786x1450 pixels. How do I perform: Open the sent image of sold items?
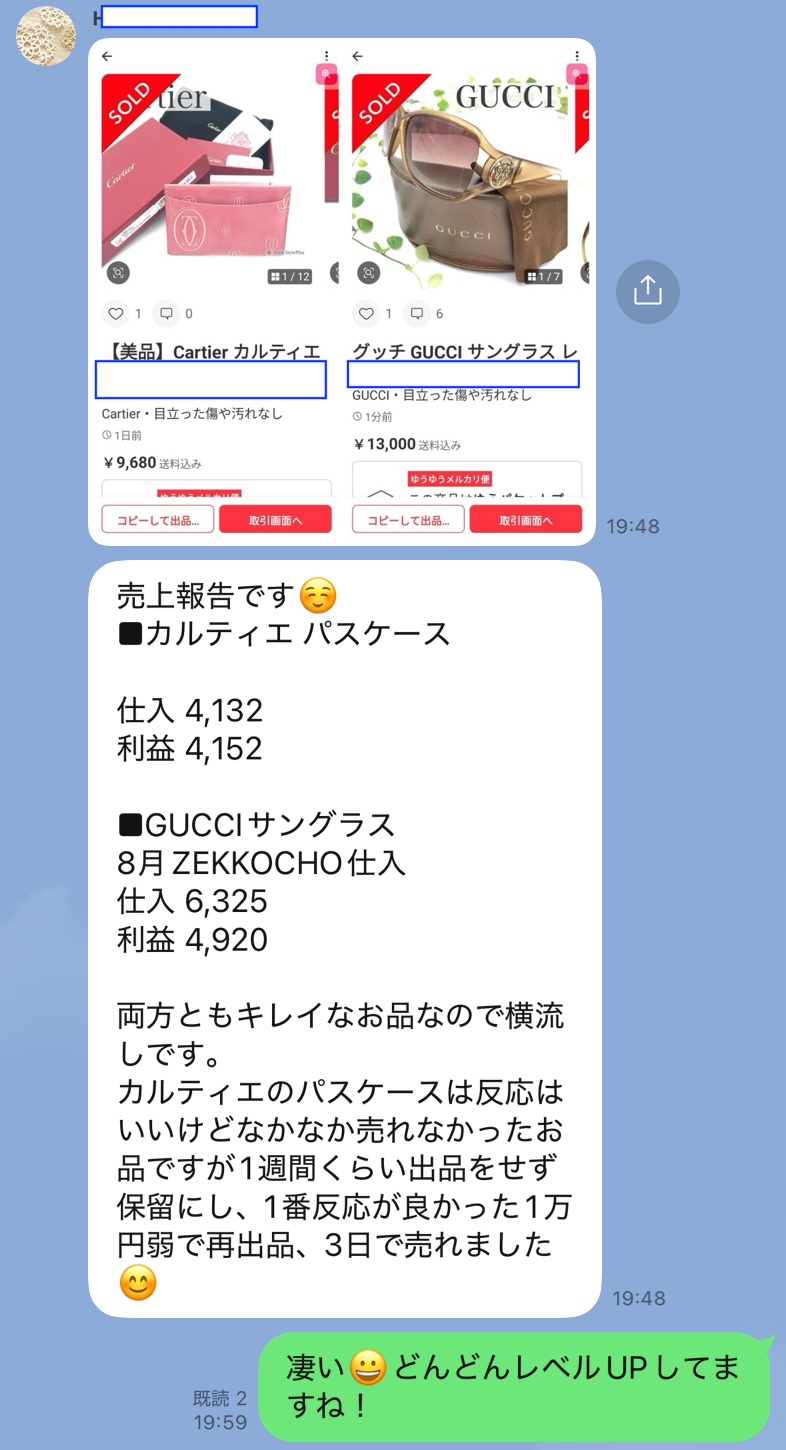(x=342, y=291)
